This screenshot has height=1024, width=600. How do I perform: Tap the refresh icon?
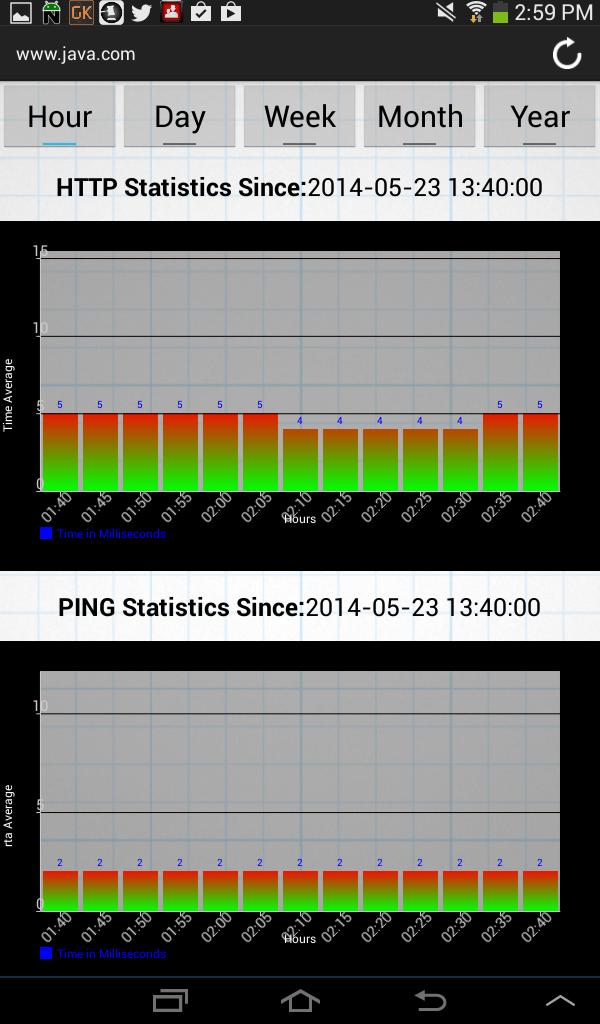pos(567,54)
